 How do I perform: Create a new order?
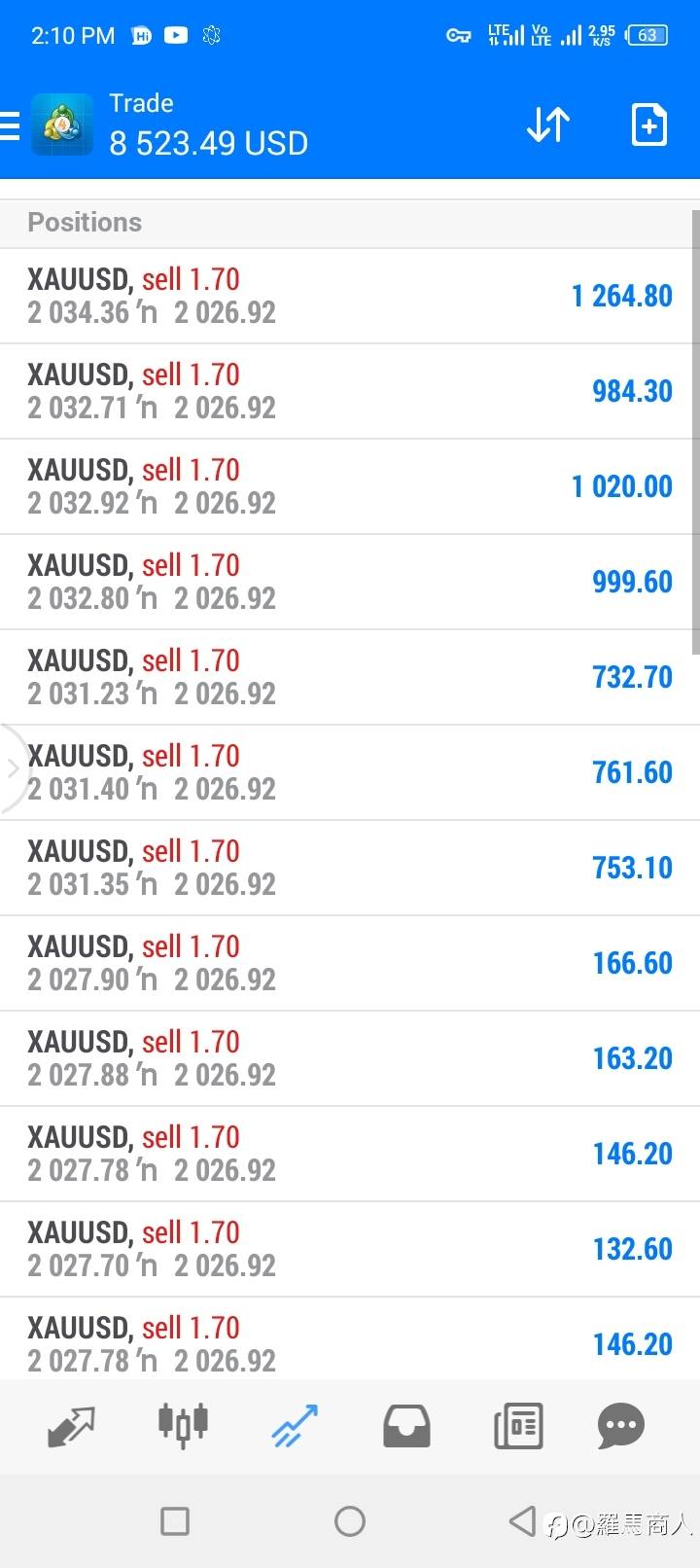(648, 125)
